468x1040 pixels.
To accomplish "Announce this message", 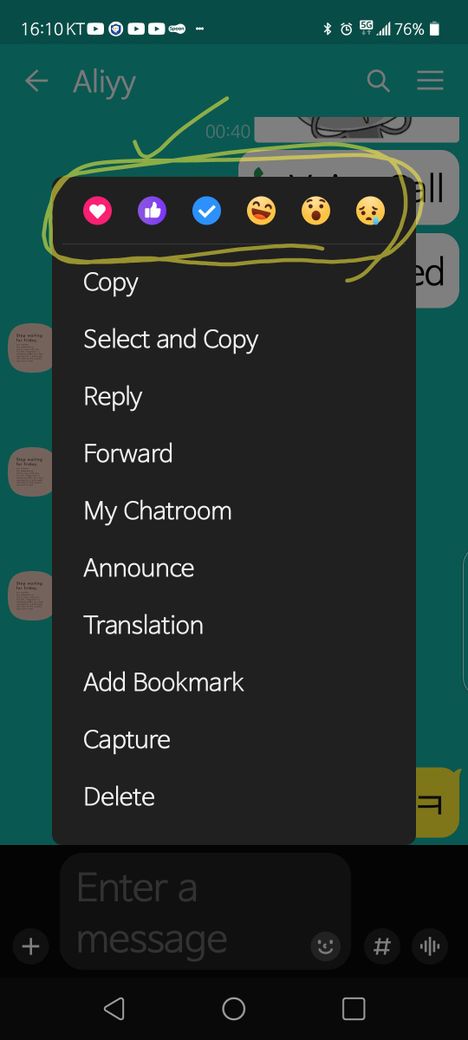I will coord(234,568).
